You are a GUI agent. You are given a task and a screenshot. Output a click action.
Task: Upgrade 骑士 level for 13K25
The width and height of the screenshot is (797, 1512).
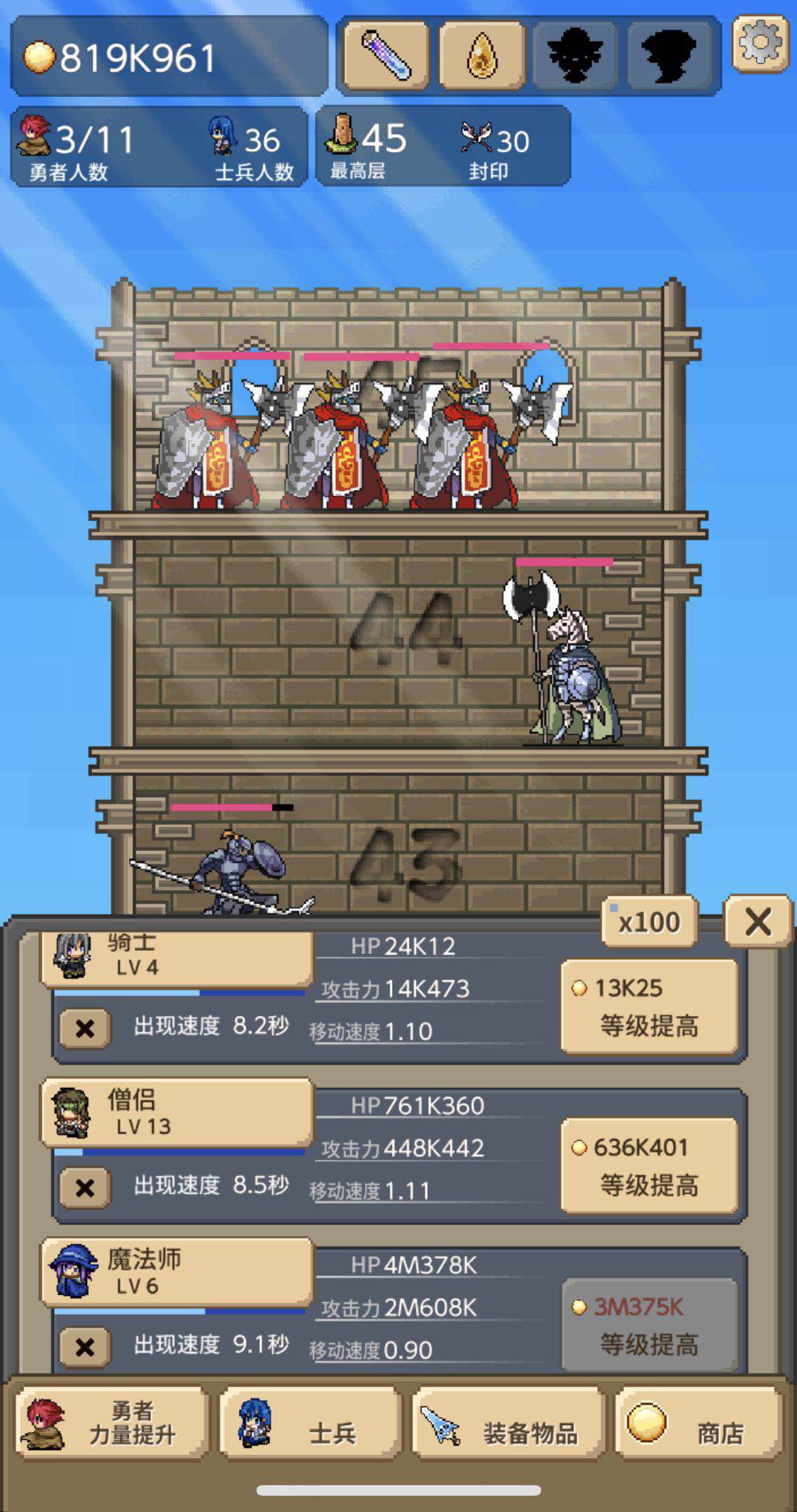tap(649, 1007)
